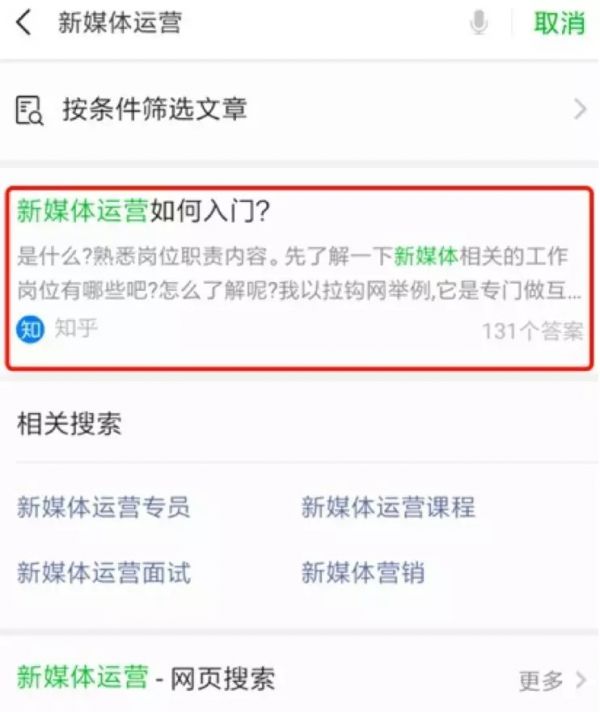Tap the microphone voice search icon

coord(479,23)
